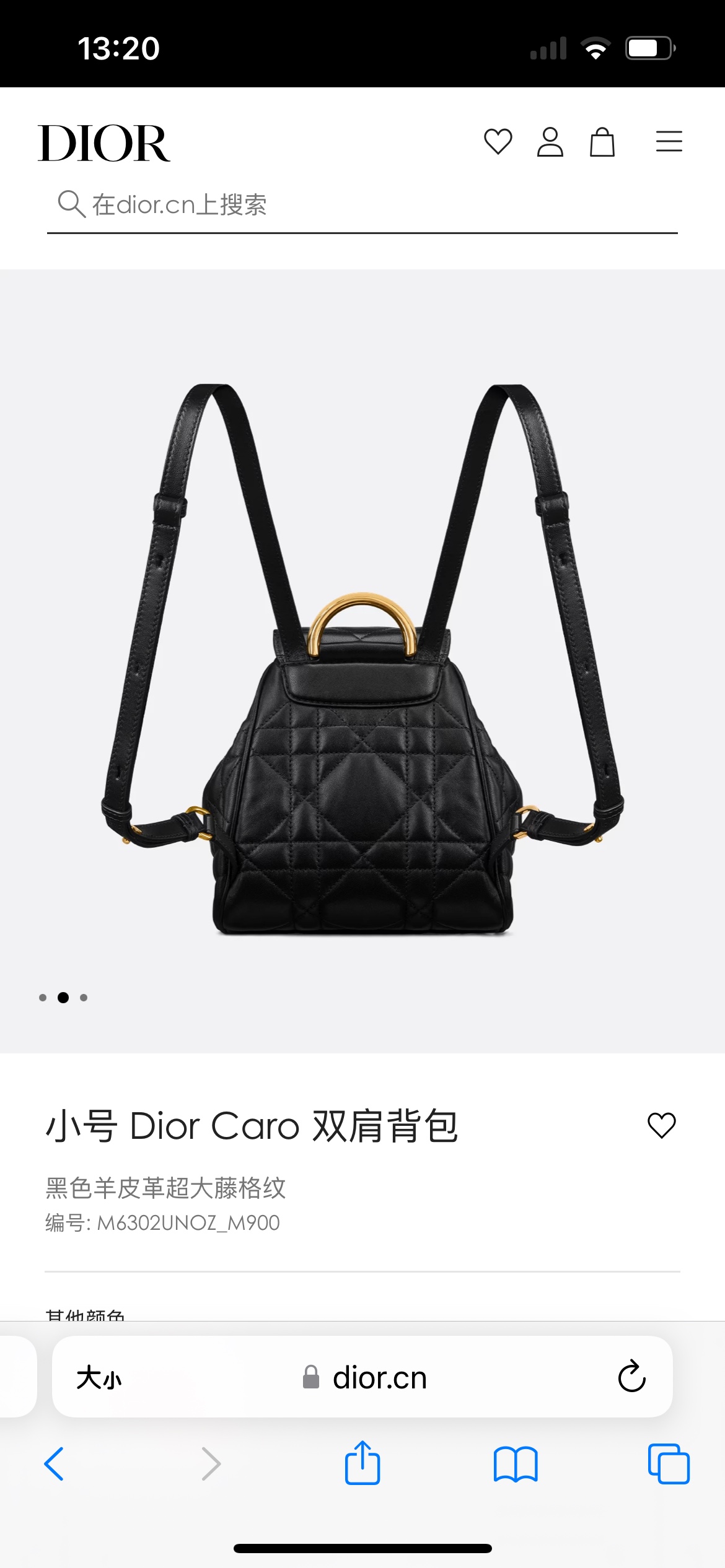Open the shopping bag

(x=602, y=142)
